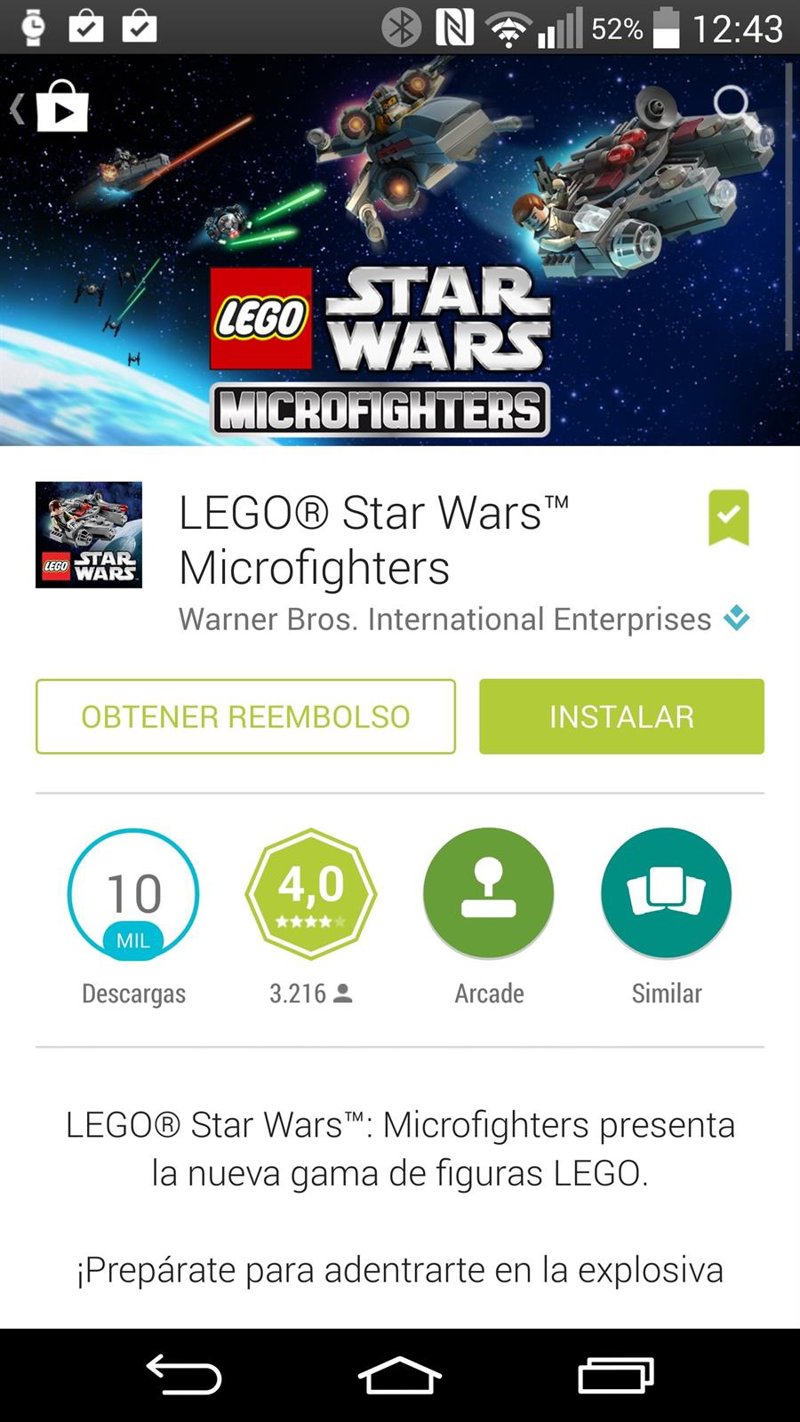Image resolution: width=800 pixels, height=1422 pixels.
Task: View the 4,0 ratings and reviews
Action: pyautogui.click(x=311, y=894)
